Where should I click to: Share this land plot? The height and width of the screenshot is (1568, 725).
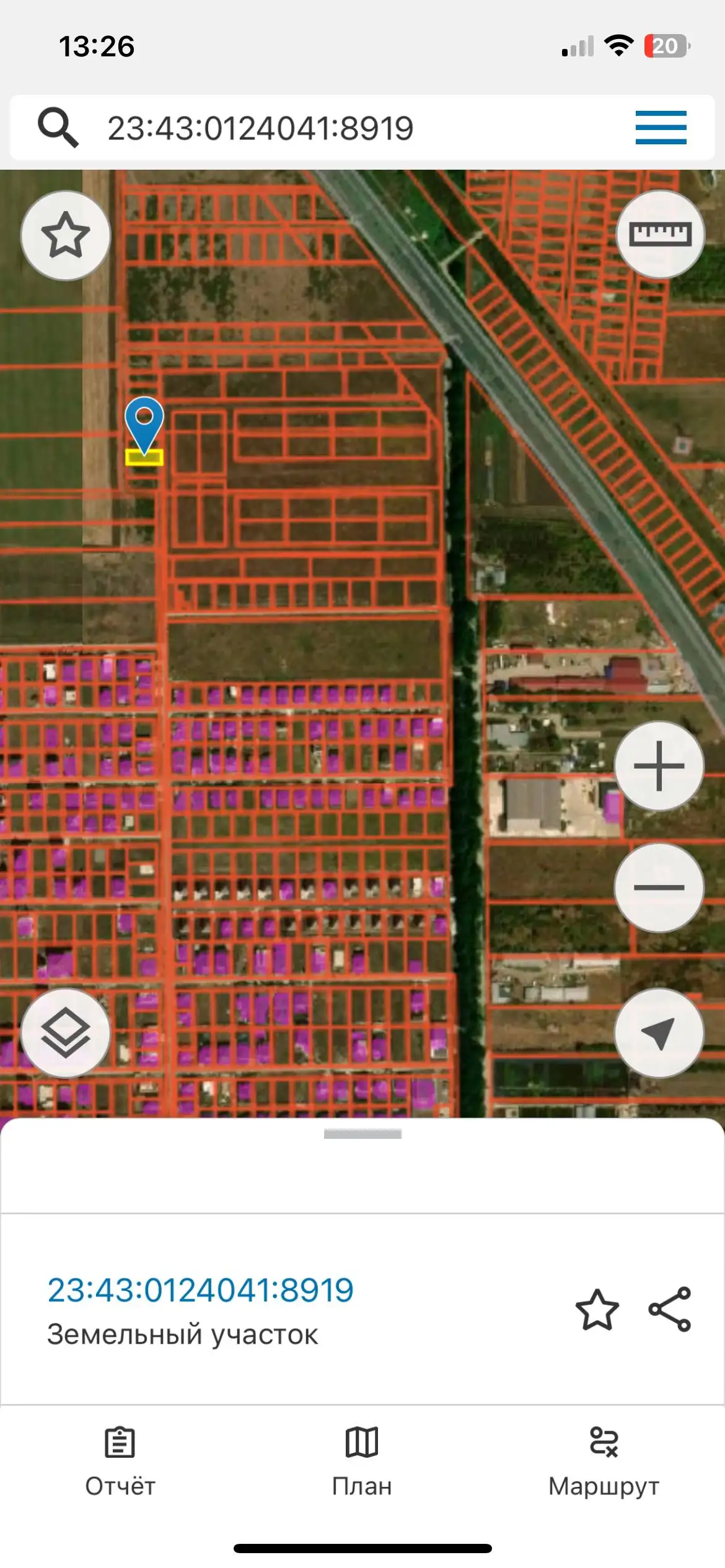[670, 1309]
